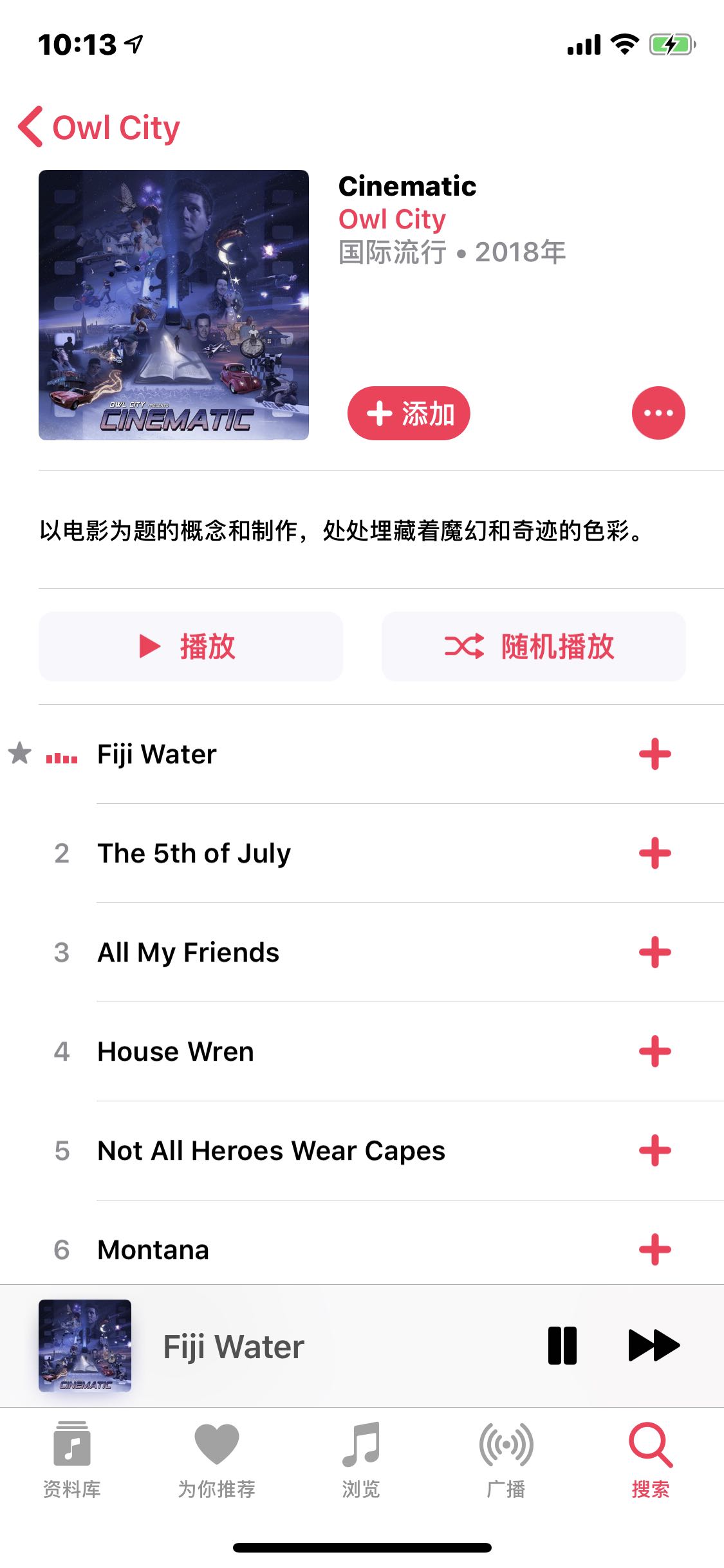Tap 播放 to play the album
Image resolution: width=724 pixels, height=1568 pixels.
190,646
